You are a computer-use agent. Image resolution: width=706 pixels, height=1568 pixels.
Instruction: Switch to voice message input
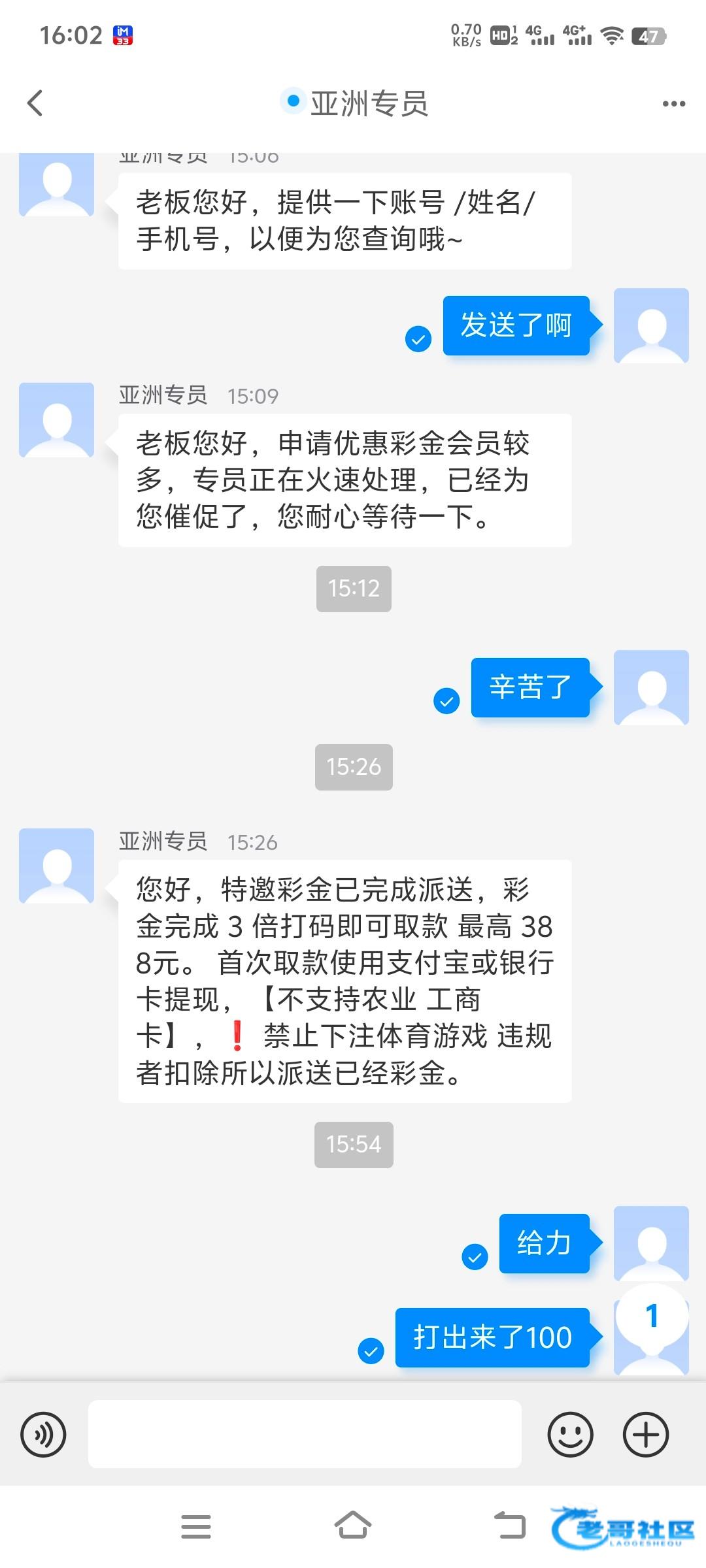click(43, 1435)
